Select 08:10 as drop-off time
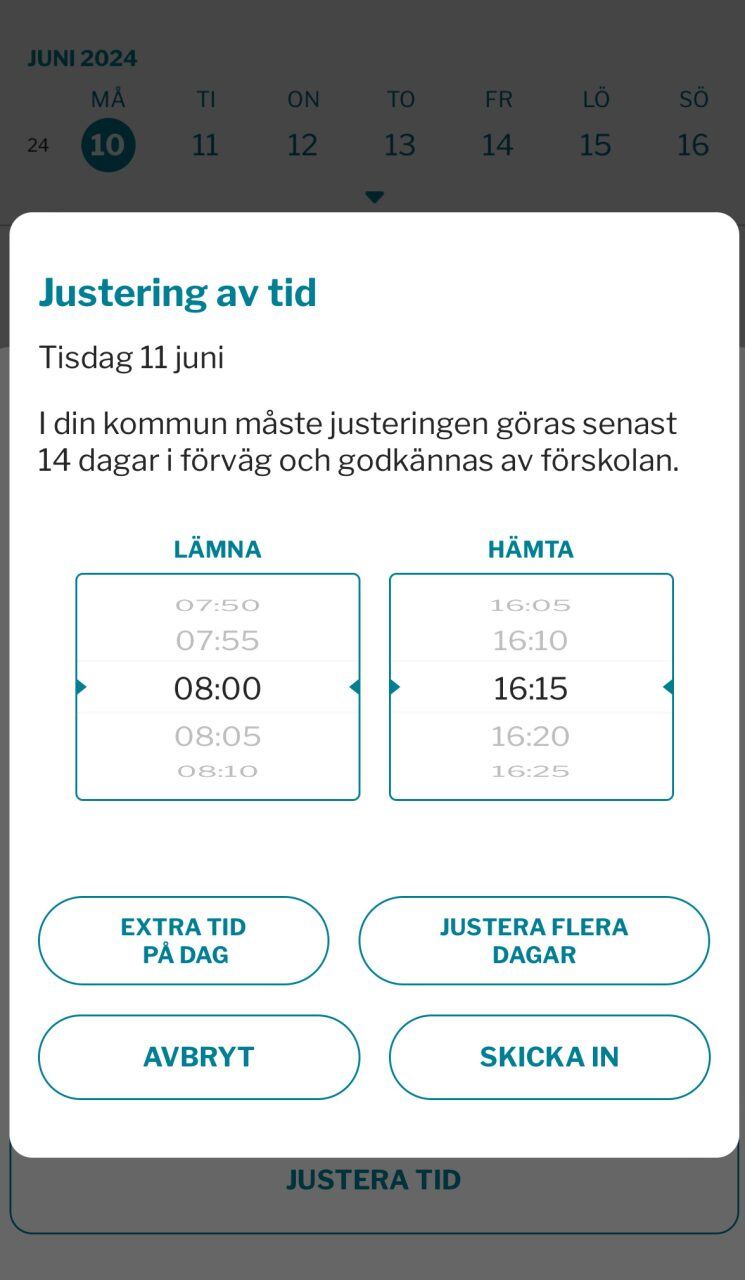The width and height of the screenshot is (745, 1280). point(217,771)
